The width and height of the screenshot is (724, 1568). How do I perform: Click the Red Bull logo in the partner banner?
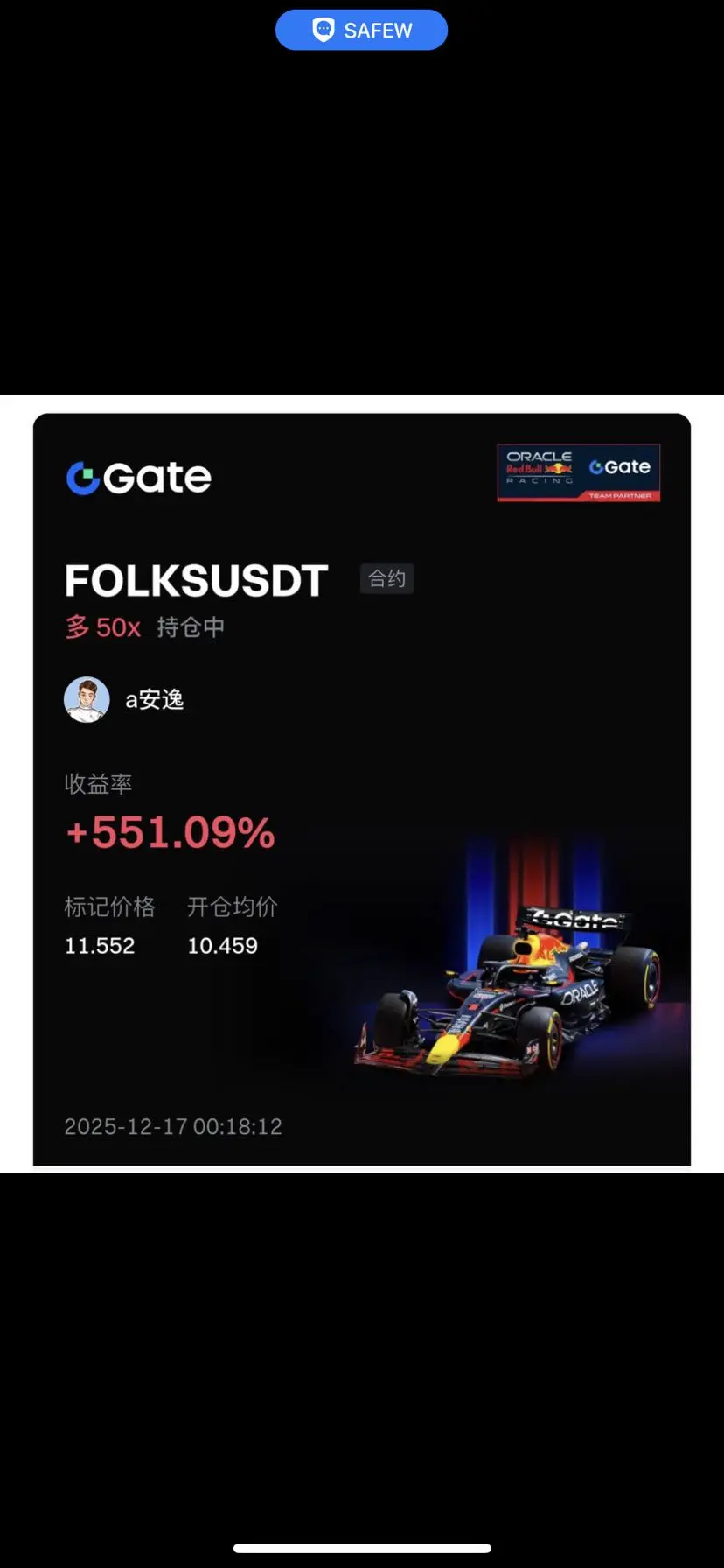[x=540, y=468]
